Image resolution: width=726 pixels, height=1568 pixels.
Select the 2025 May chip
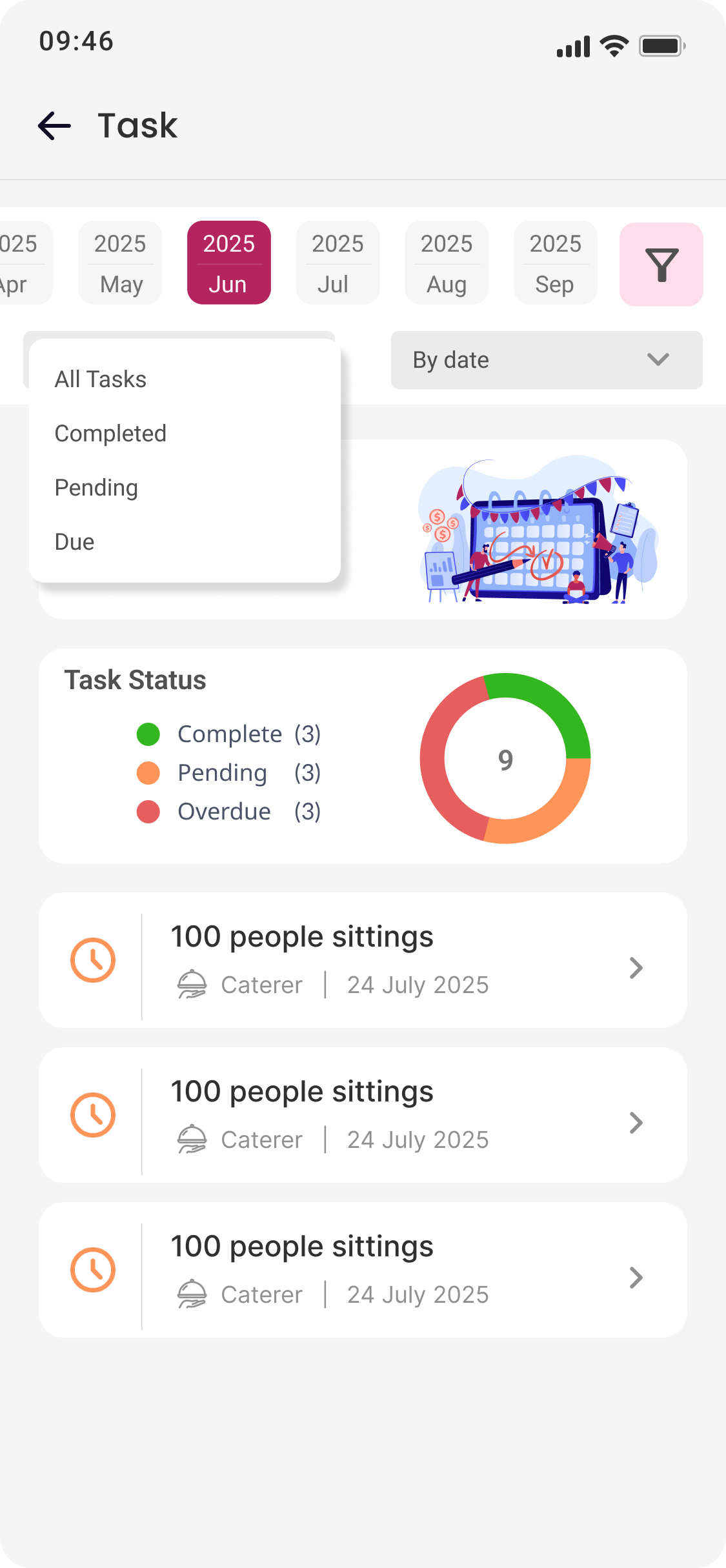120,263
